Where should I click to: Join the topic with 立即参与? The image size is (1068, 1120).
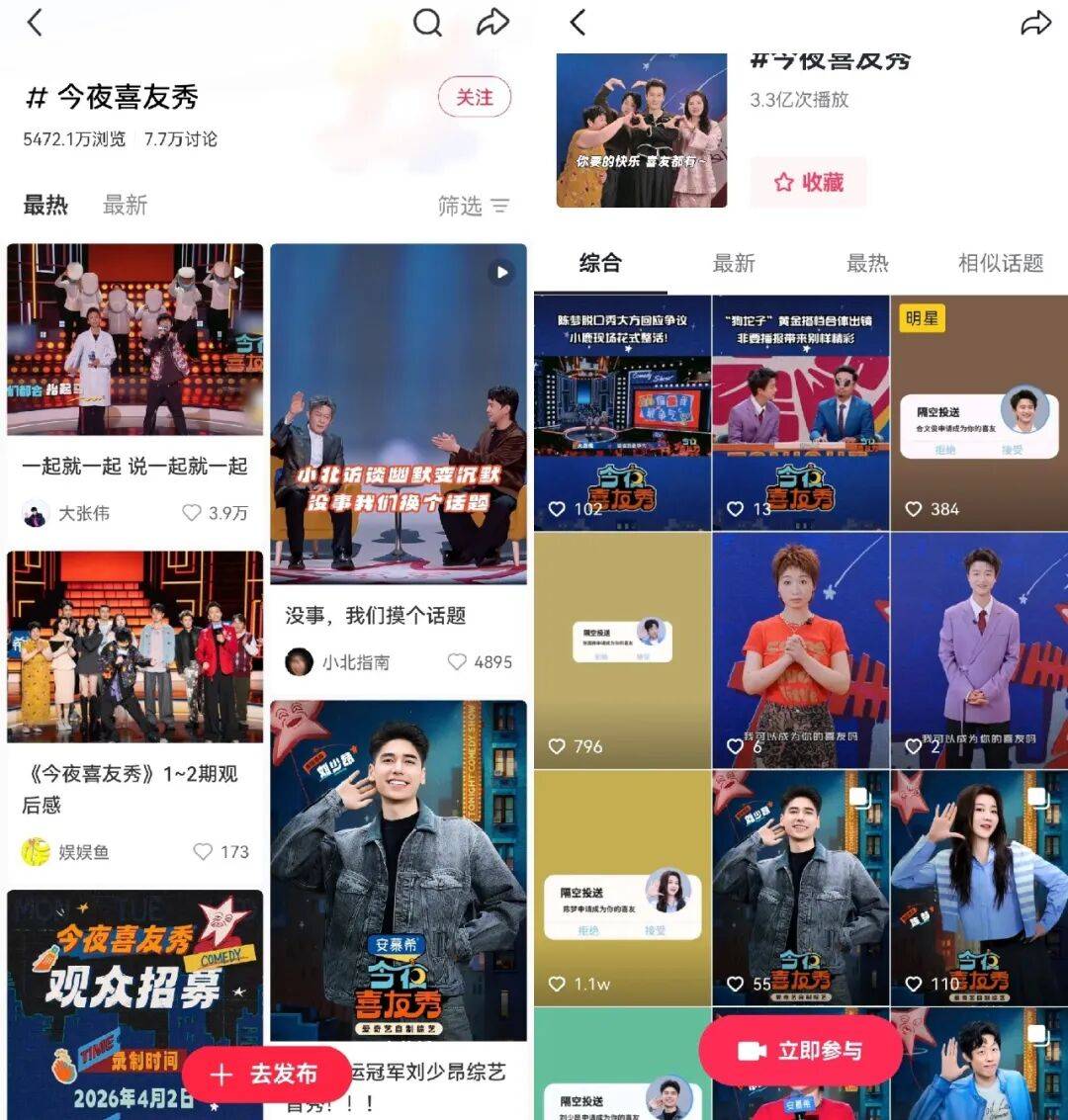(800, 1050)
